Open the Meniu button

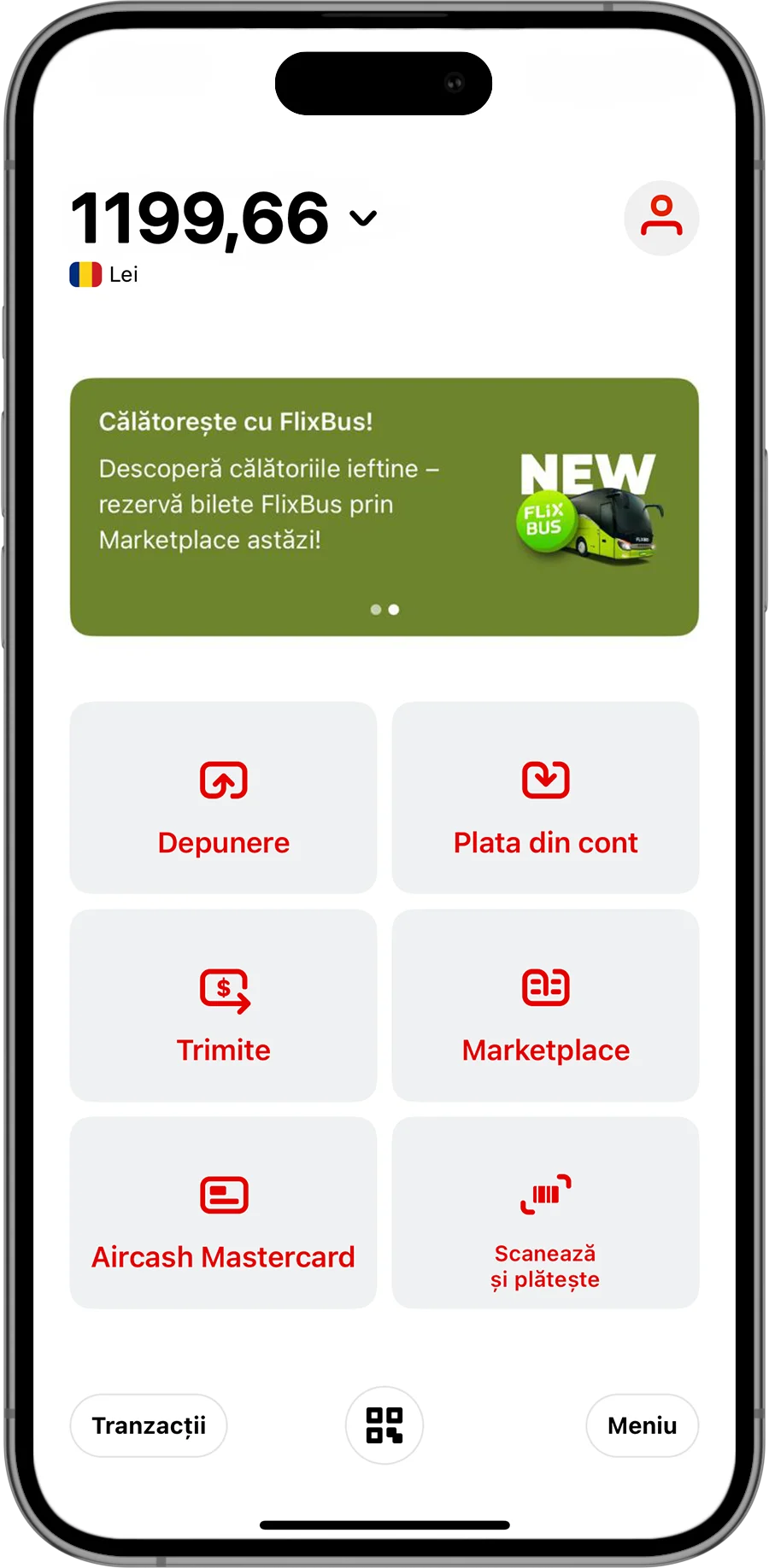642,1425
